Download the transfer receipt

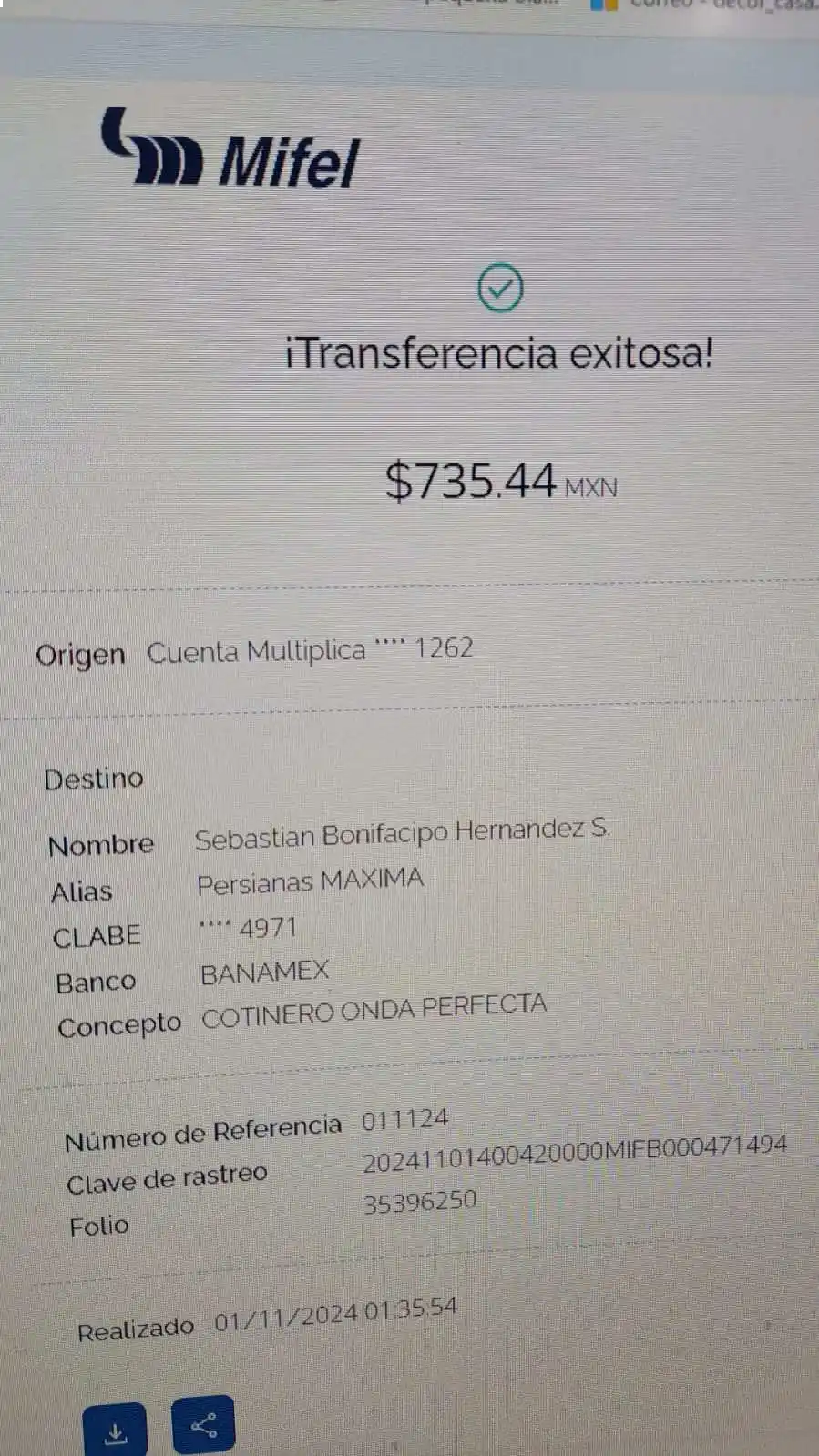point(115,1431)
